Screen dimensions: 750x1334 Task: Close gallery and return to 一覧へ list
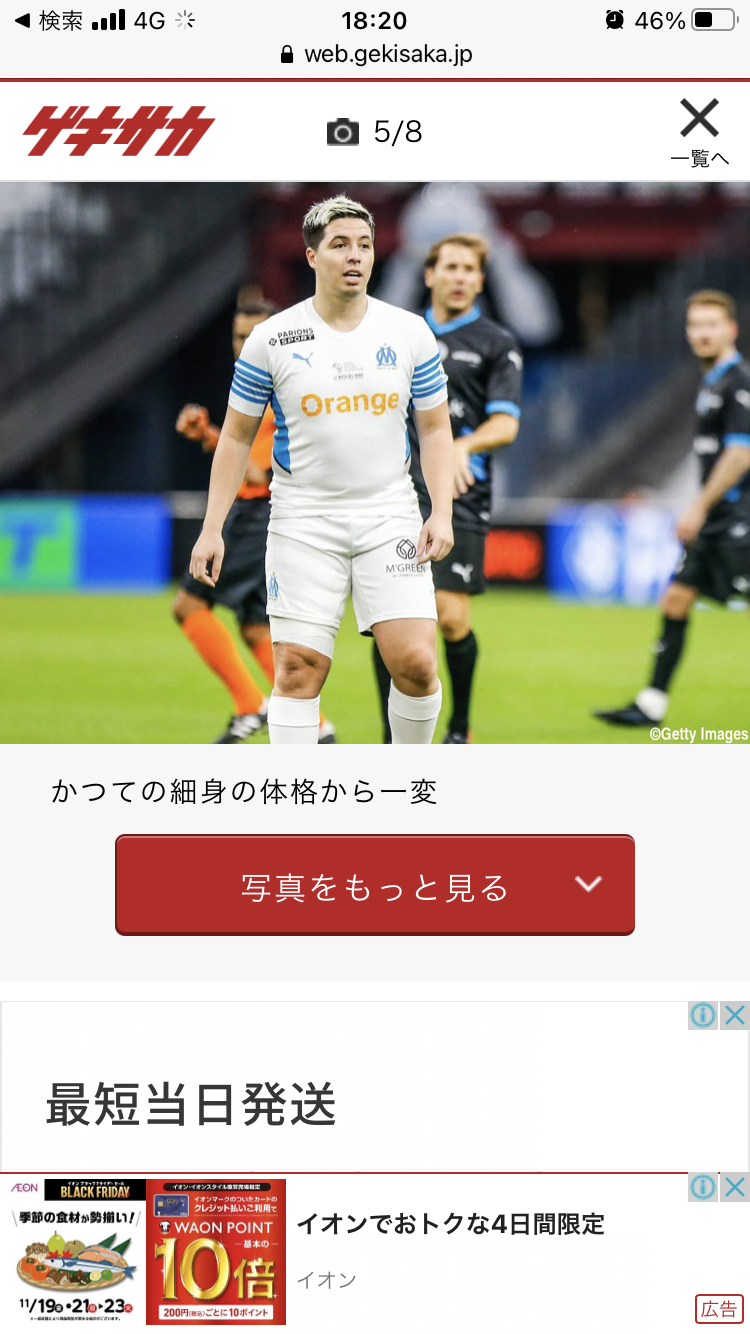tap(699, 132)
